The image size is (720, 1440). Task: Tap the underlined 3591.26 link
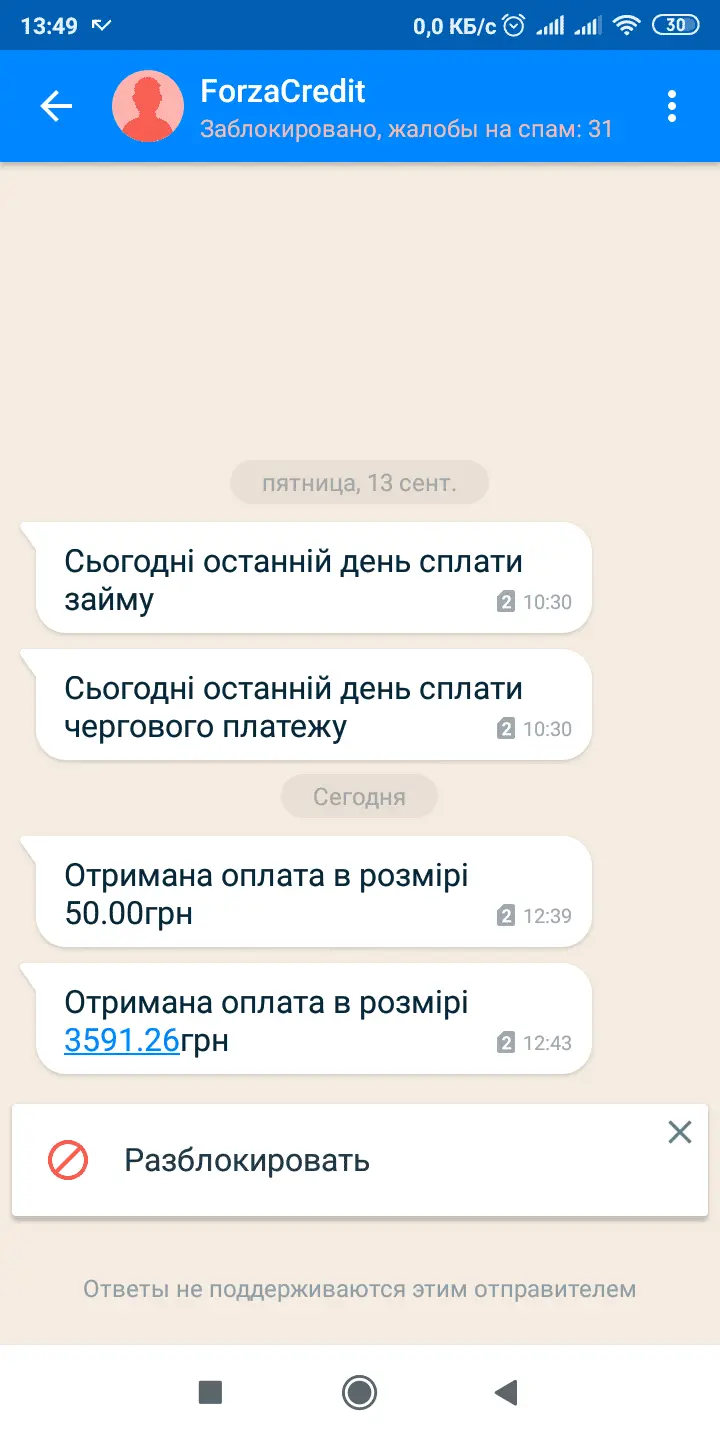tap(121, 1041)
